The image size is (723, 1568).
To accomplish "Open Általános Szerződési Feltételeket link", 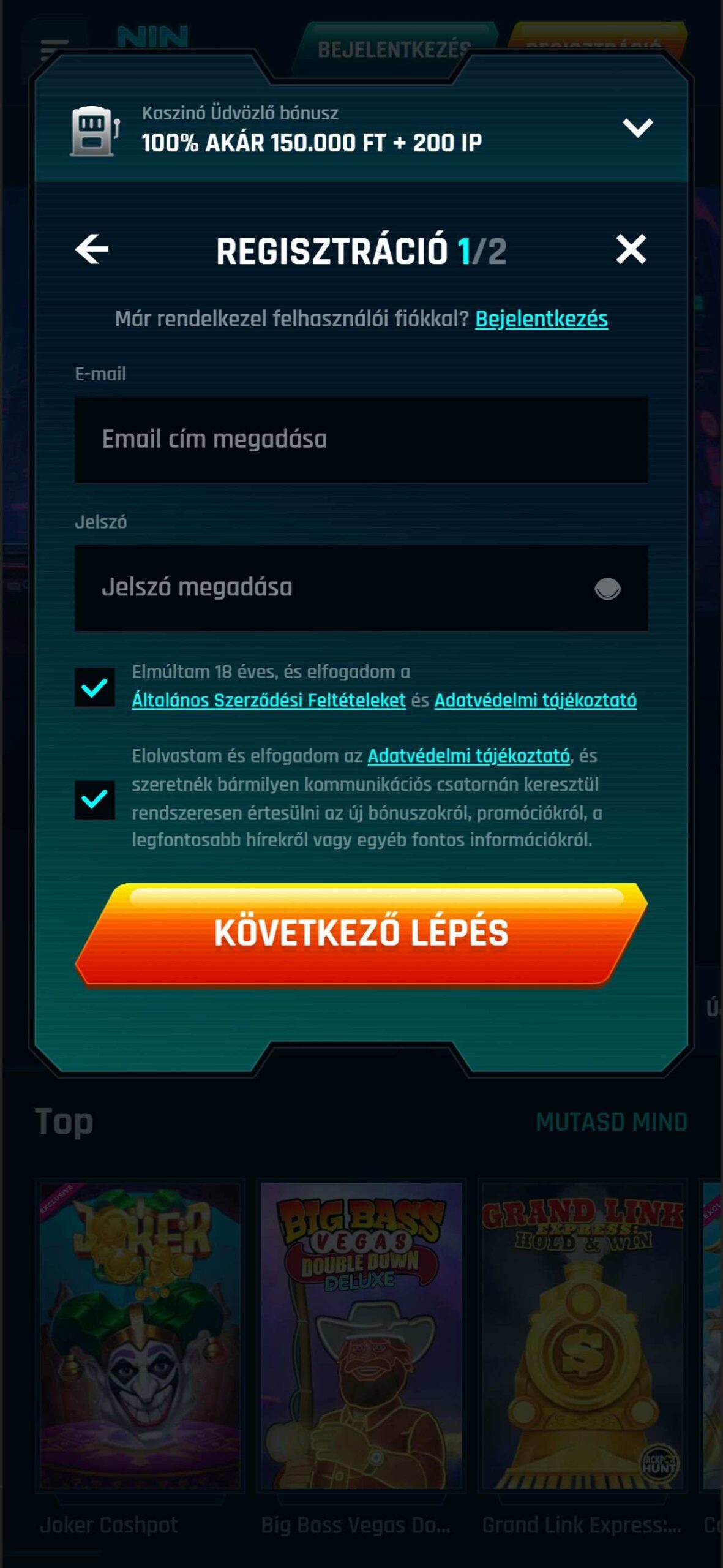I will tap(269, 700).
